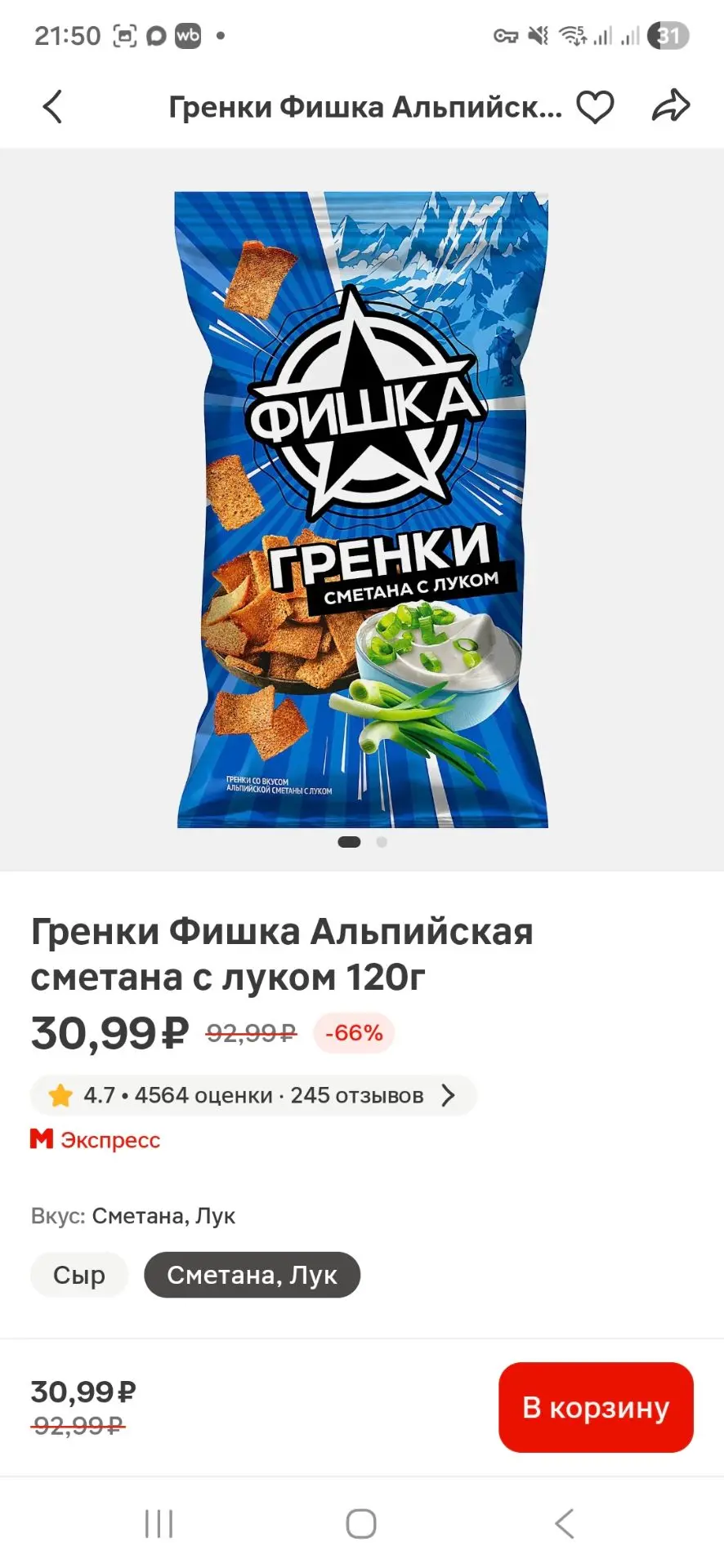724x1568 pixels.
Task: Add product to favorites with heart icon
Action: point(595,107)
